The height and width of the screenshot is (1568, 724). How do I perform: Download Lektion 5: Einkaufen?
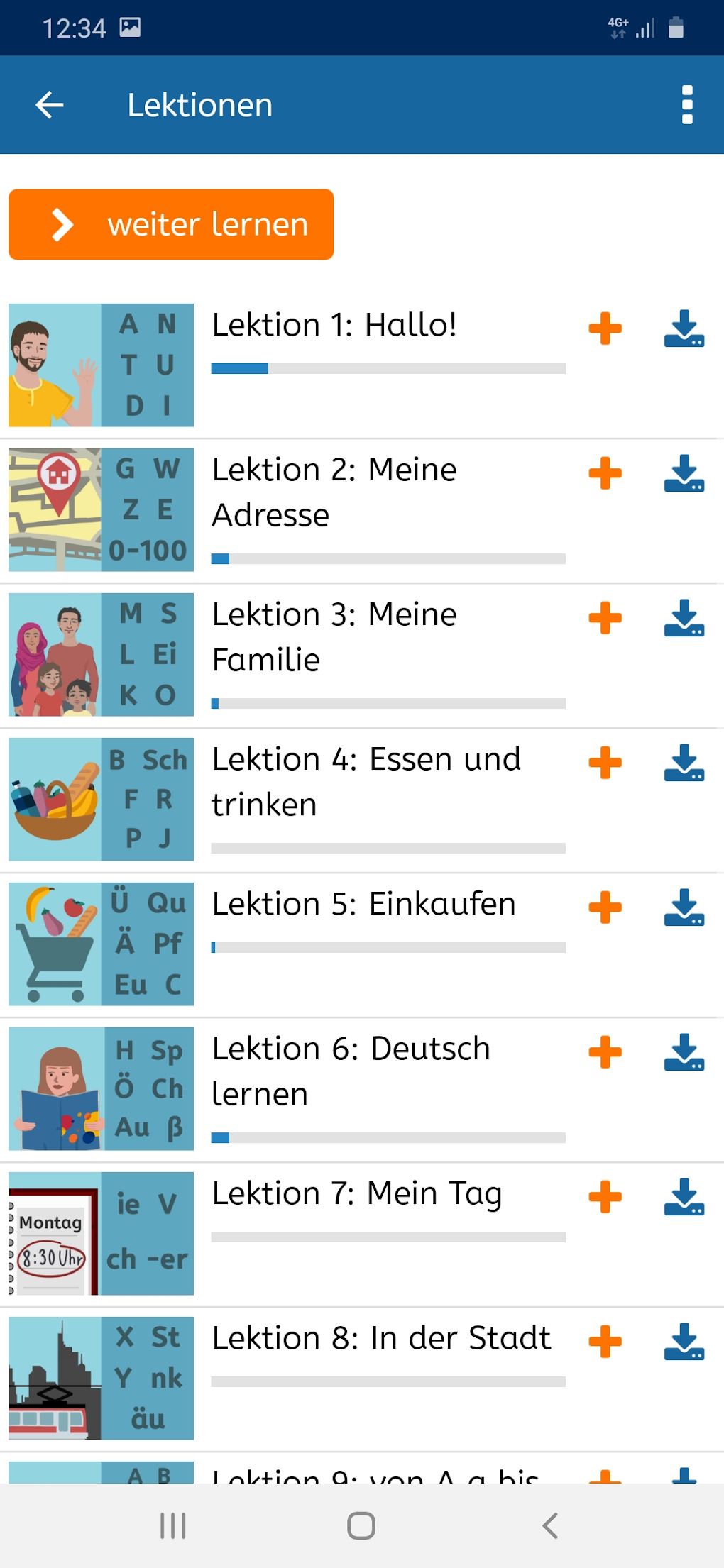tap(684, 907)
